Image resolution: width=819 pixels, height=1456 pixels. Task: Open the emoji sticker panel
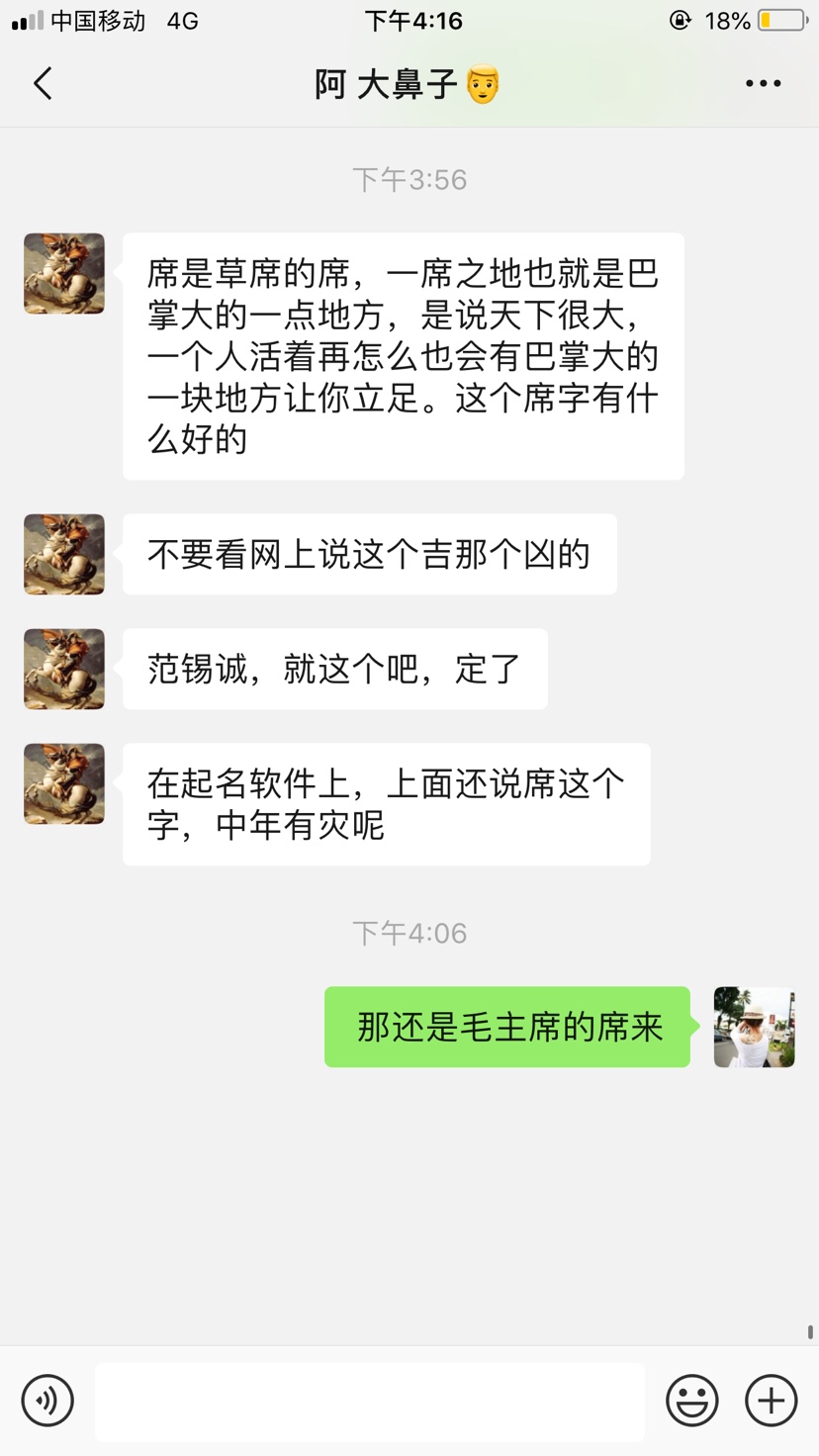tap(691, 1401)
